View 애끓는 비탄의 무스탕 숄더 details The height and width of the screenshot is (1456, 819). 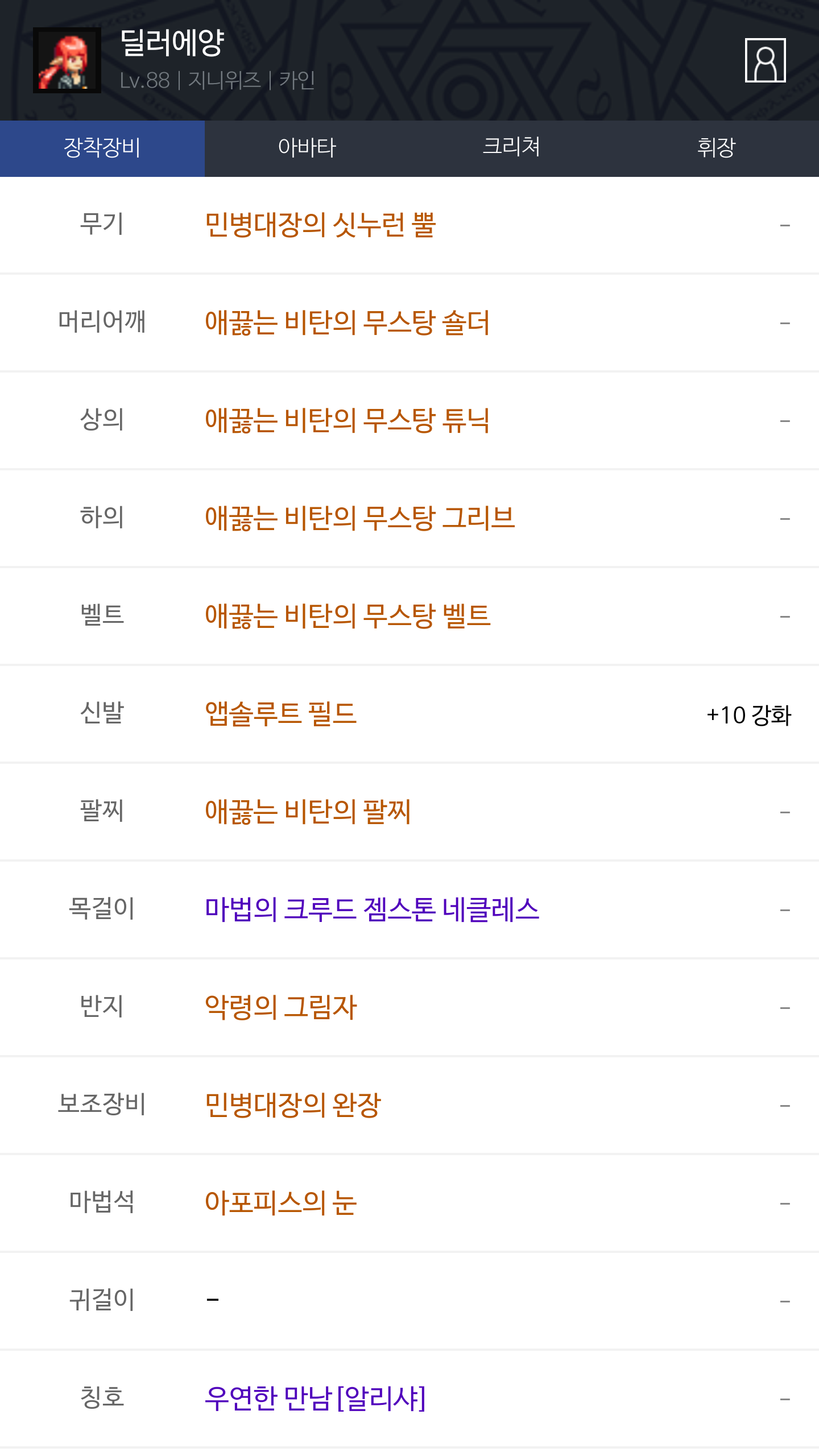click(x=347, y=323)
